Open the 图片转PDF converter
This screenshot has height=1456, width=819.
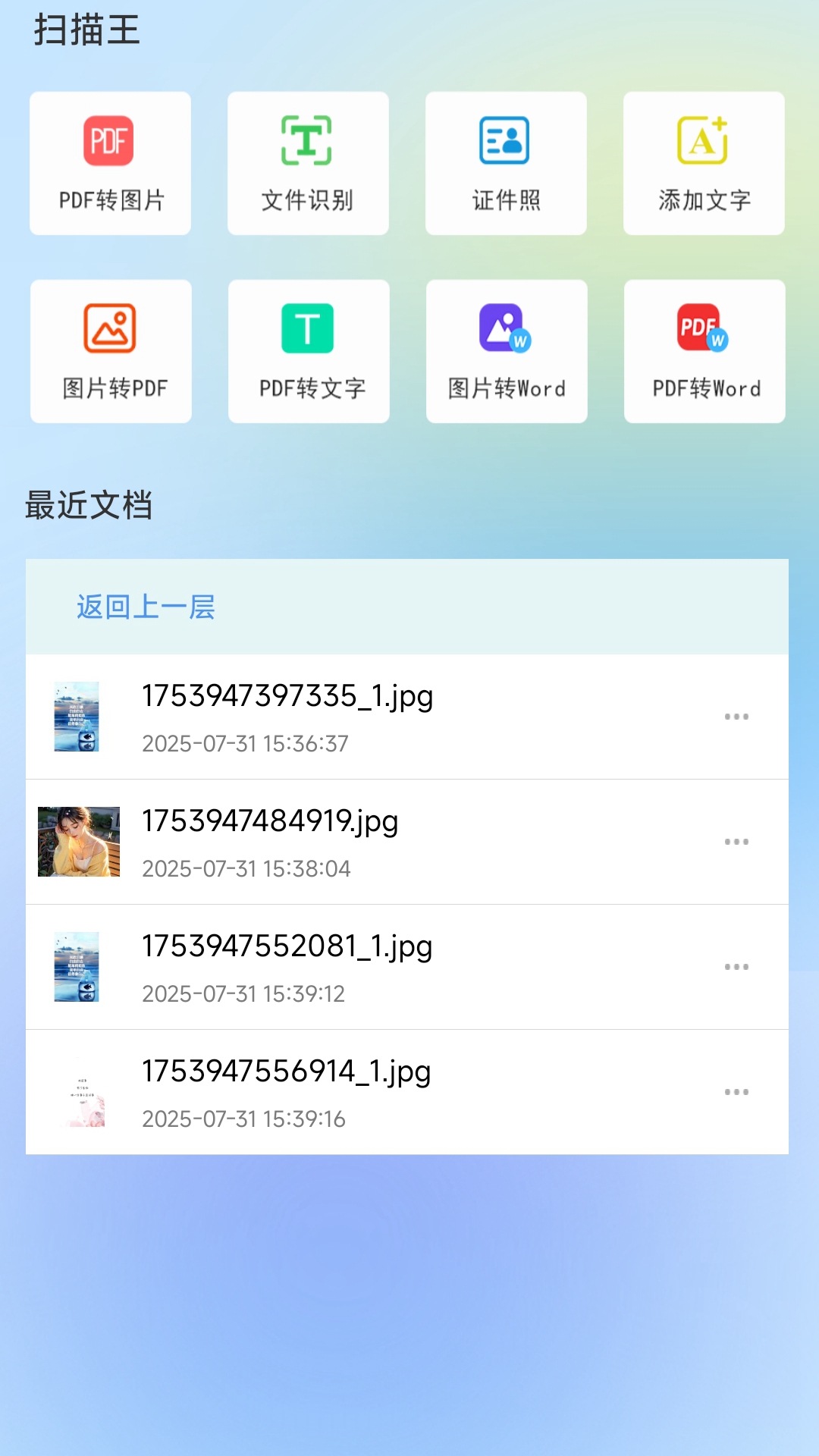click(x=110, y=350)
